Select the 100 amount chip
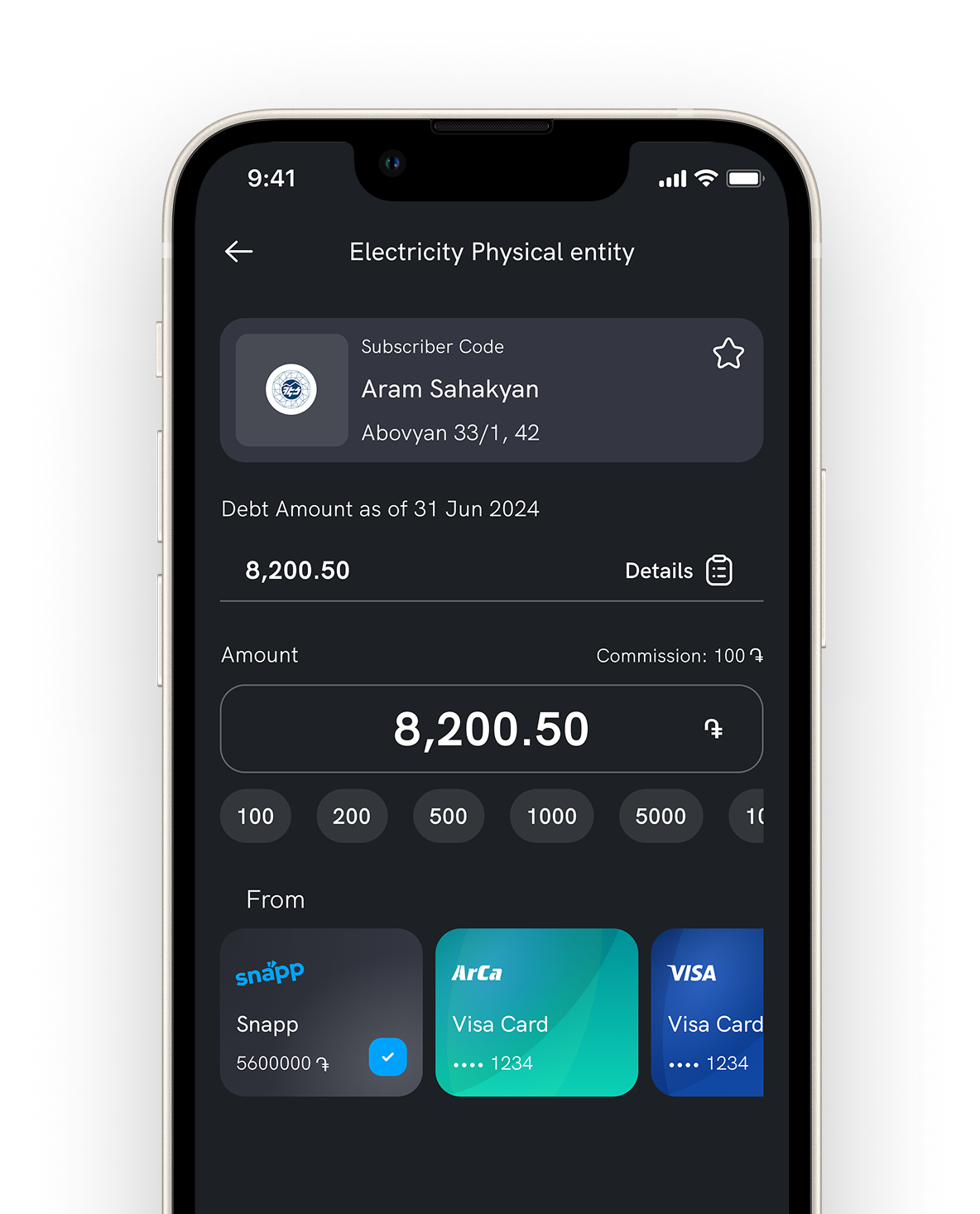Viewport: 980px width, 1214px height. tap(255, 817)
